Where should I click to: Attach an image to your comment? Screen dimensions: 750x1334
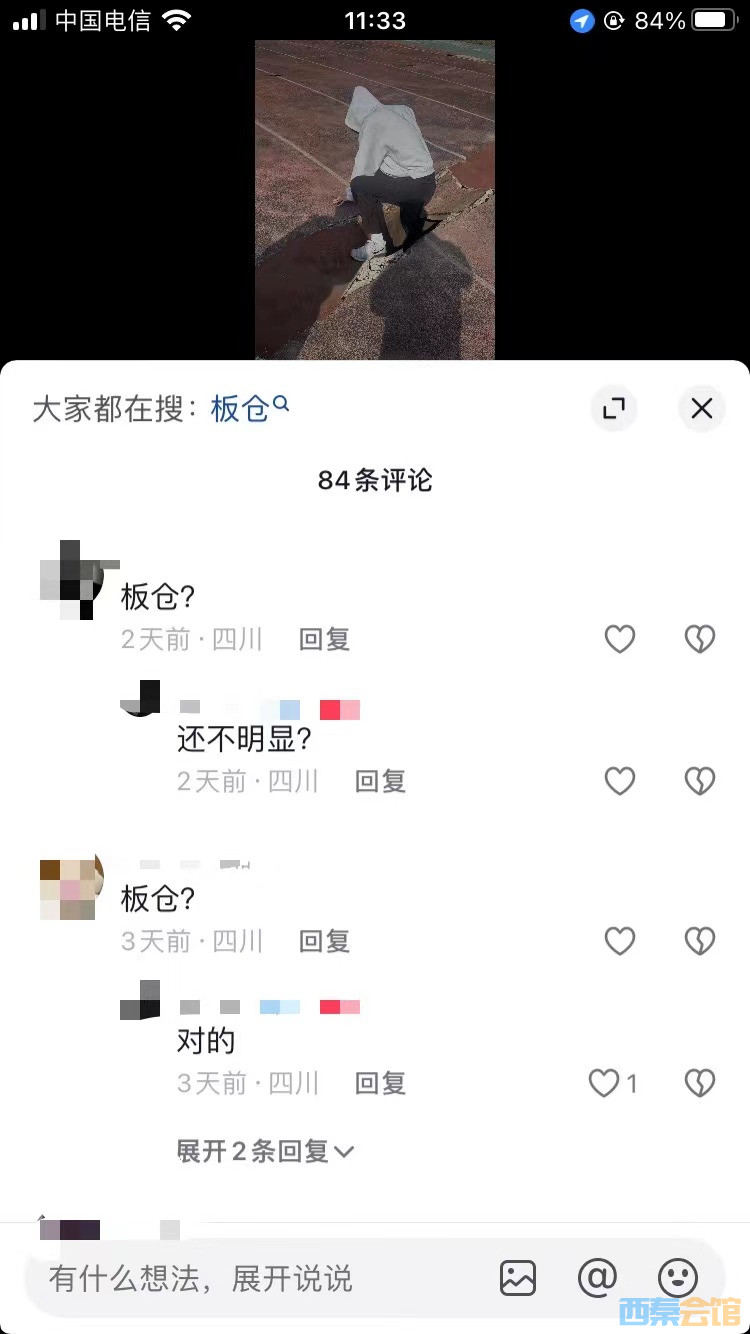(518, 1278)
